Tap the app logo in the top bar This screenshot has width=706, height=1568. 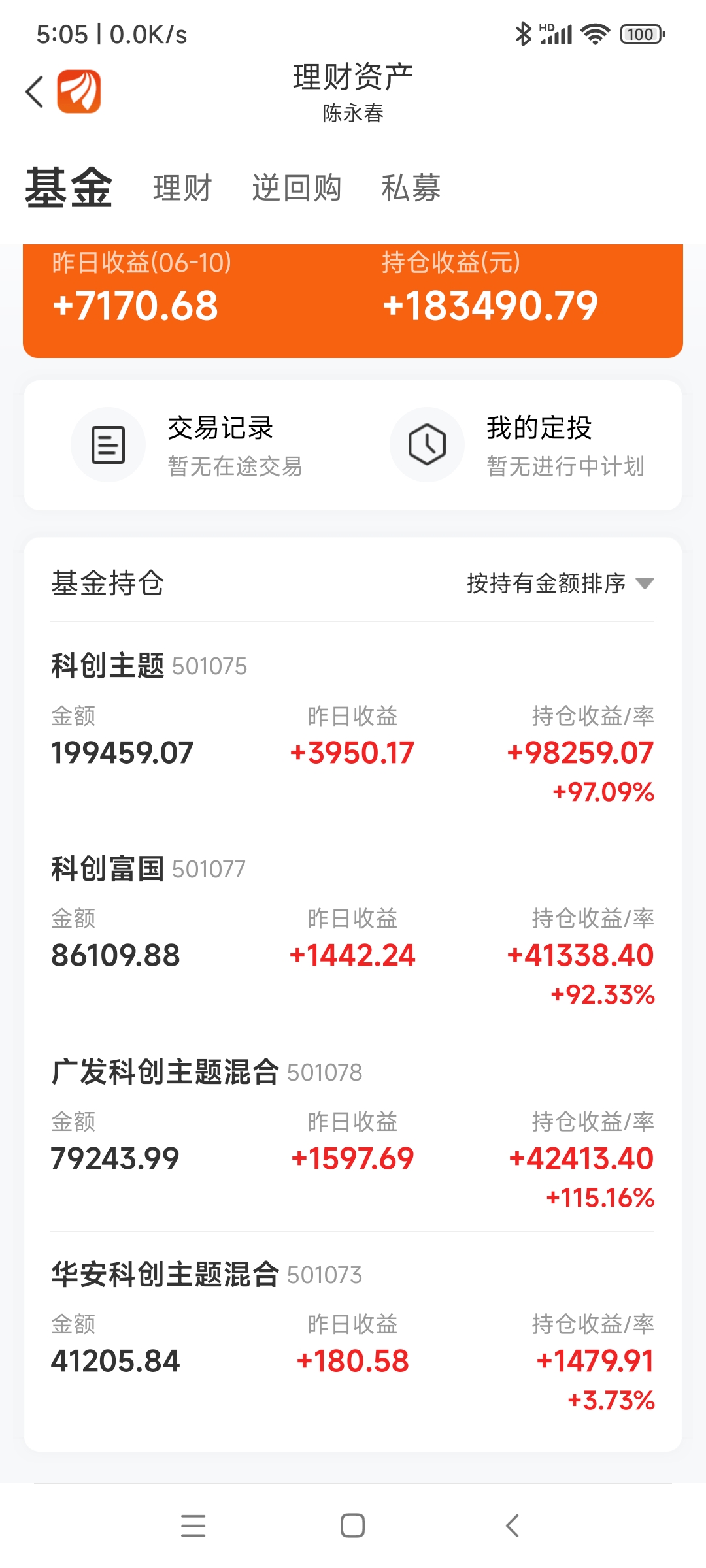coord(78,91)
